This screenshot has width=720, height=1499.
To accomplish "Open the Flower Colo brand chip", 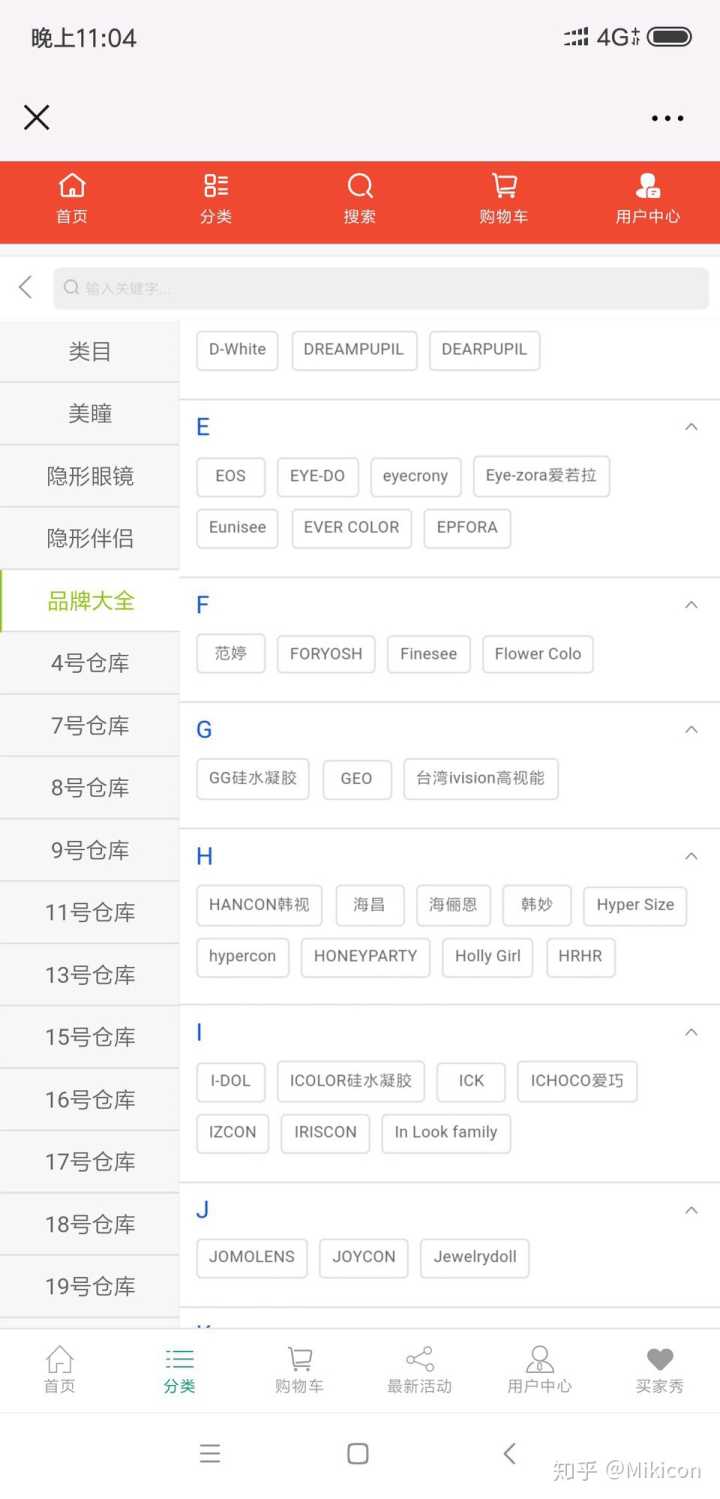I will (538, 654).
